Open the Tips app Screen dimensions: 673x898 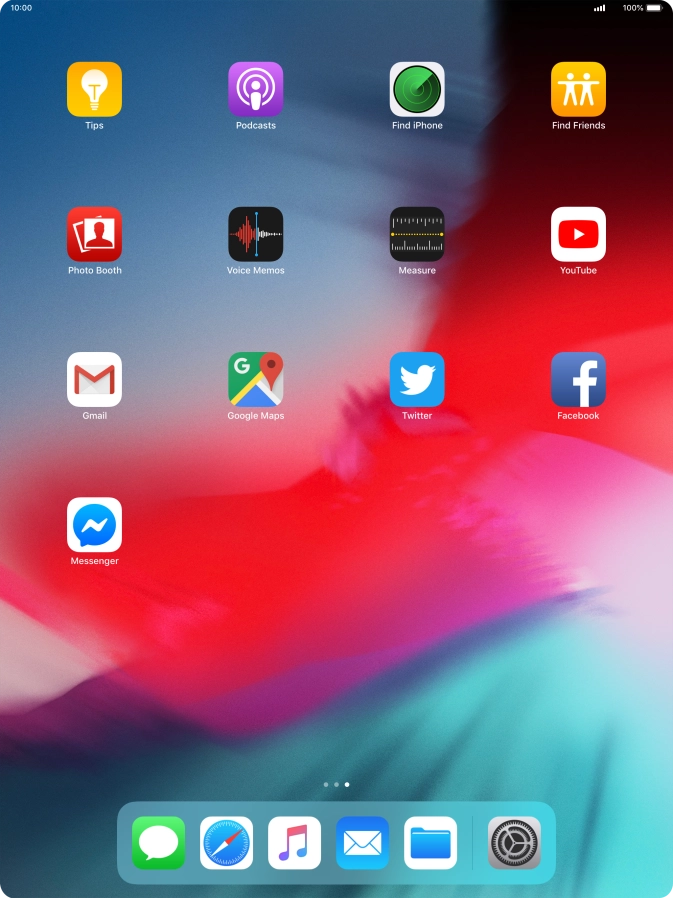coord(94,89)
